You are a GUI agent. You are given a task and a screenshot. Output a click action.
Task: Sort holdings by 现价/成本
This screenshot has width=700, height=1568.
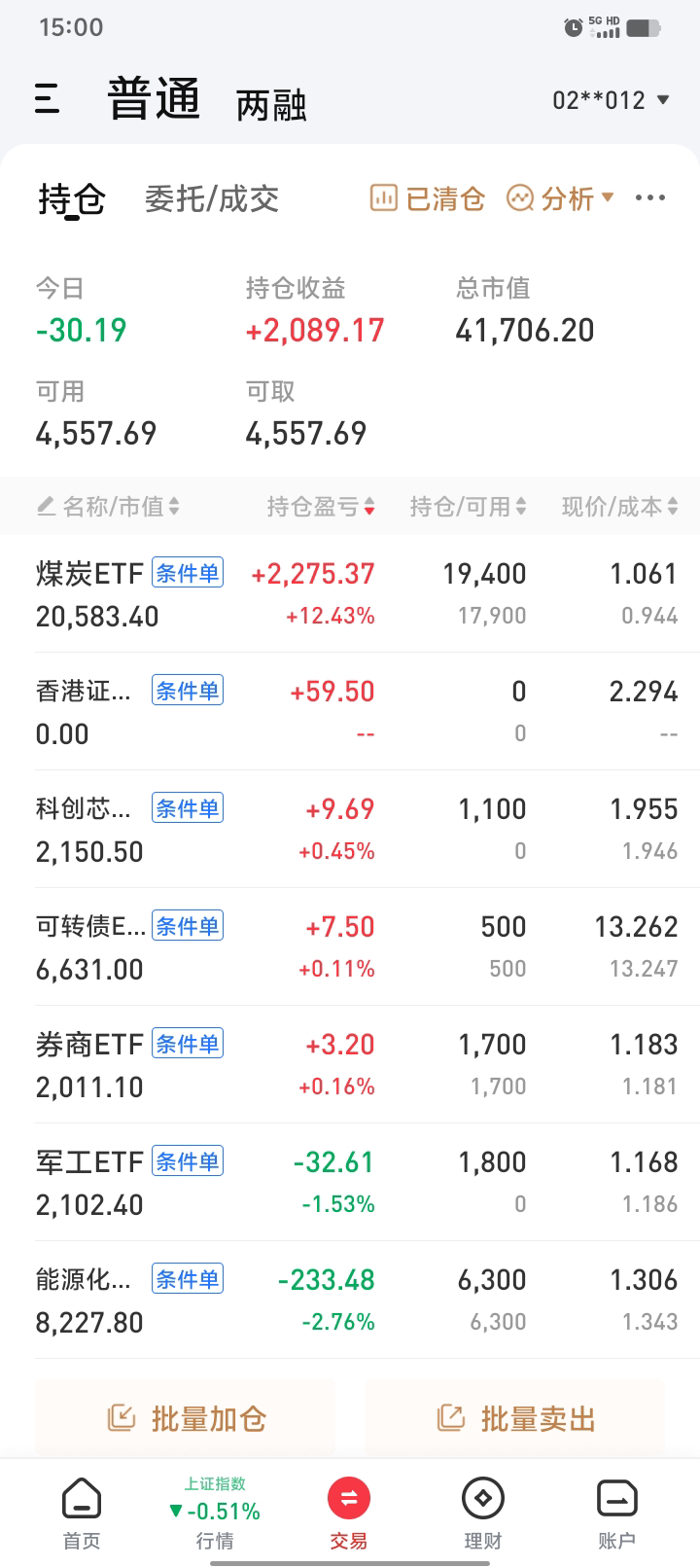pyautogui.click(x=619, y=507)
